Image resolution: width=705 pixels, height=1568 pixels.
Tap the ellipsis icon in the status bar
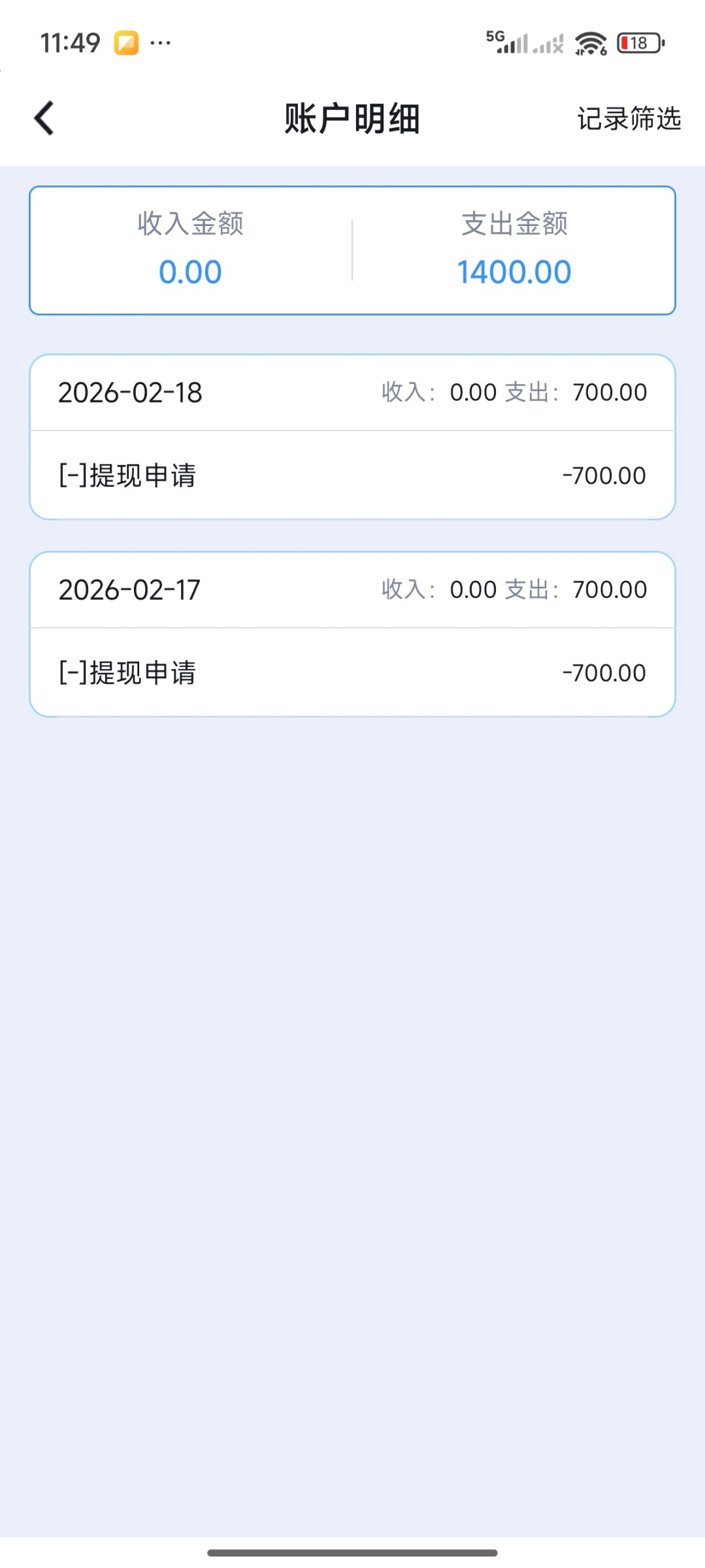click(x=159, y=42)
